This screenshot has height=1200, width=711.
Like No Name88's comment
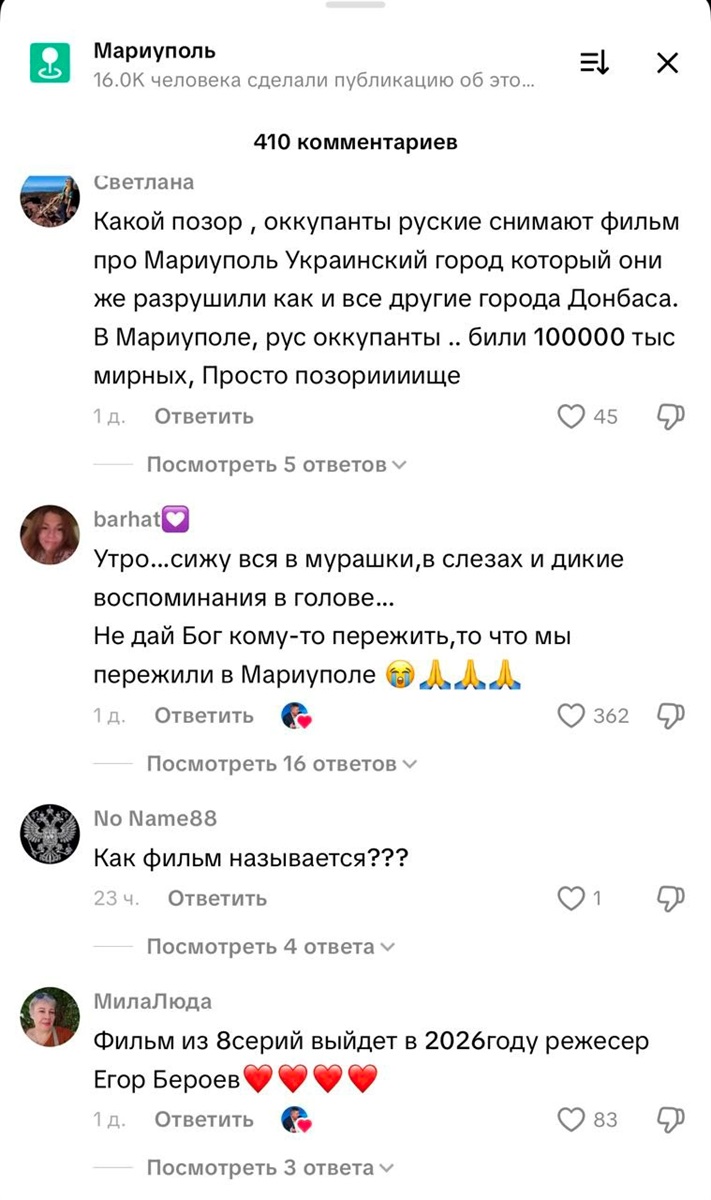(x=571, y=898)
